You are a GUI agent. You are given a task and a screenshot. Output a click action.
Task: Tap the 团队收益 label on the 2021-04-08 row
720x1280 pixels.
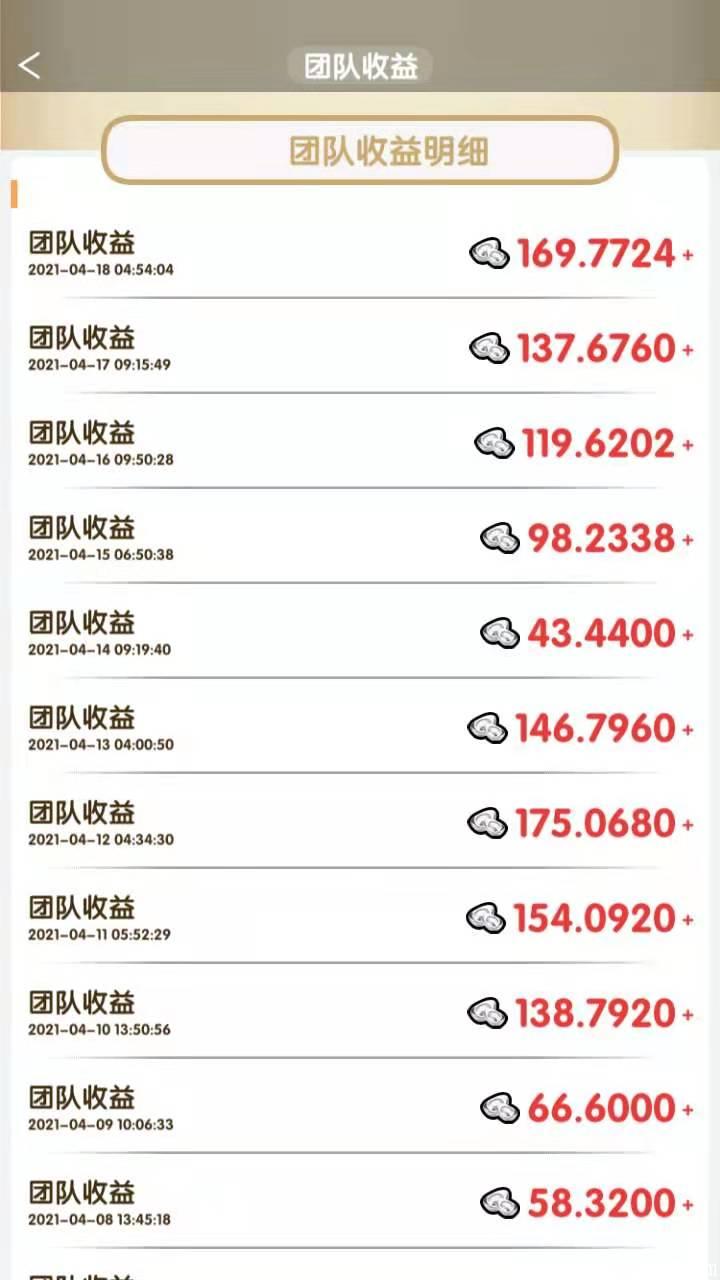[x=80, y=1193]
